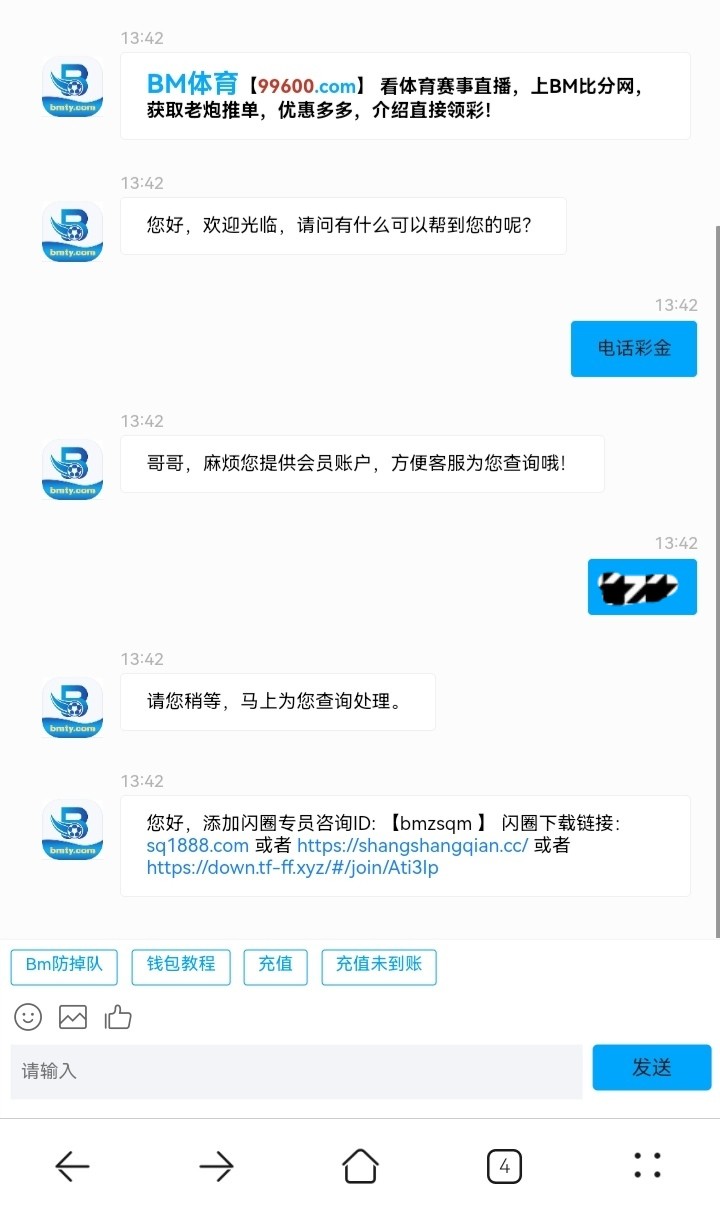Go back in the browser
This screenshot has height=1213, width=720.
[72, 1165]
